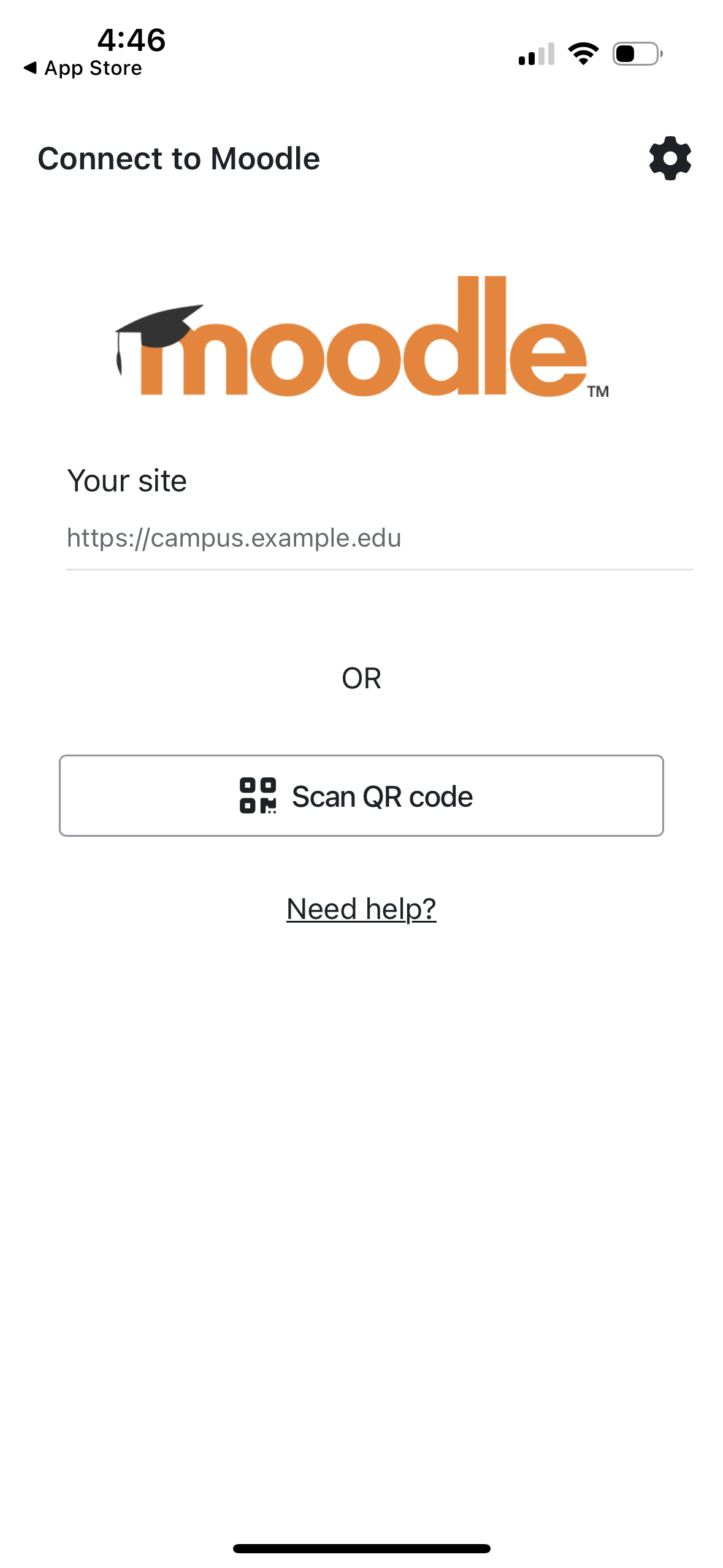Open the settings gear icon
723x1568 pixels.
point(670,158)
